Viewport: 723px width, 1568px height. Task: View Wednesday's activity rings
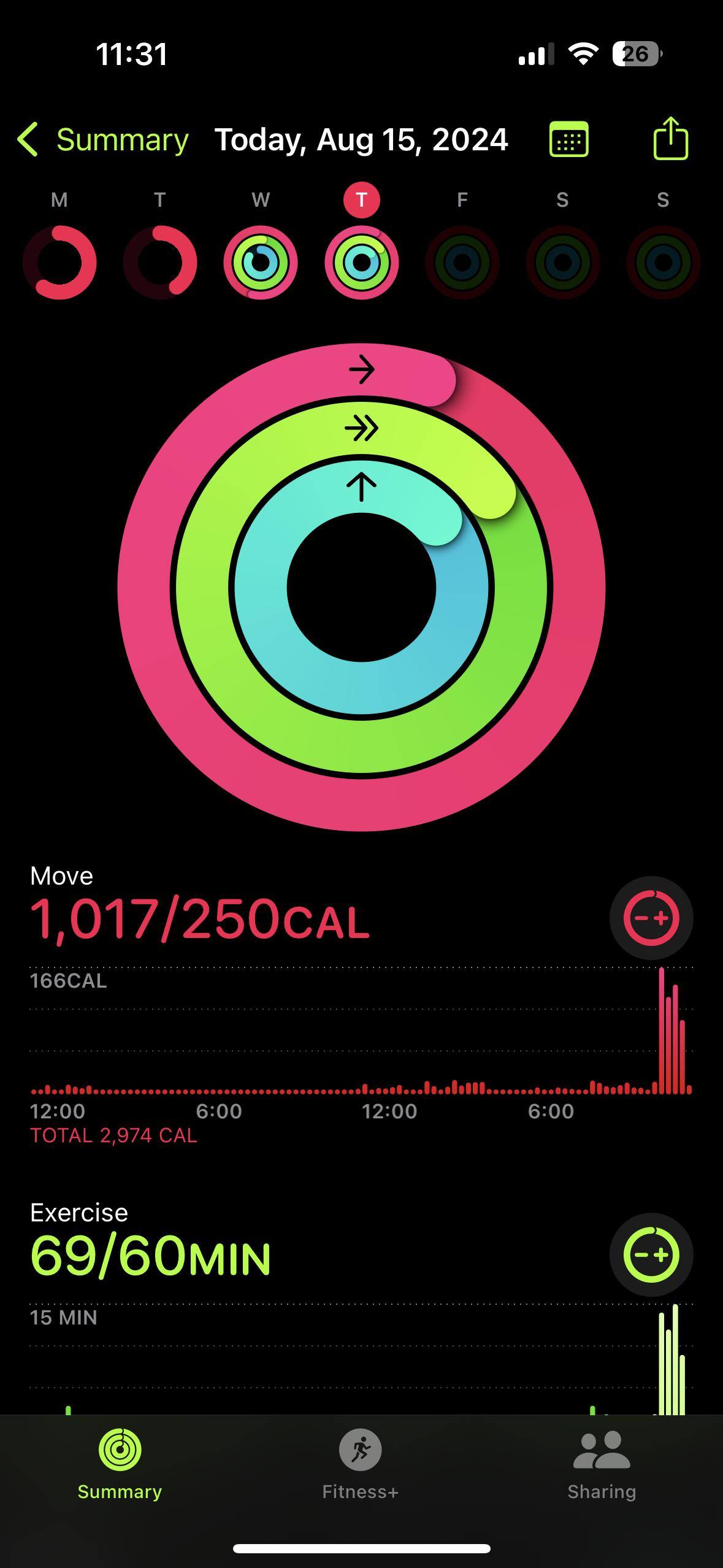(261, 262)
